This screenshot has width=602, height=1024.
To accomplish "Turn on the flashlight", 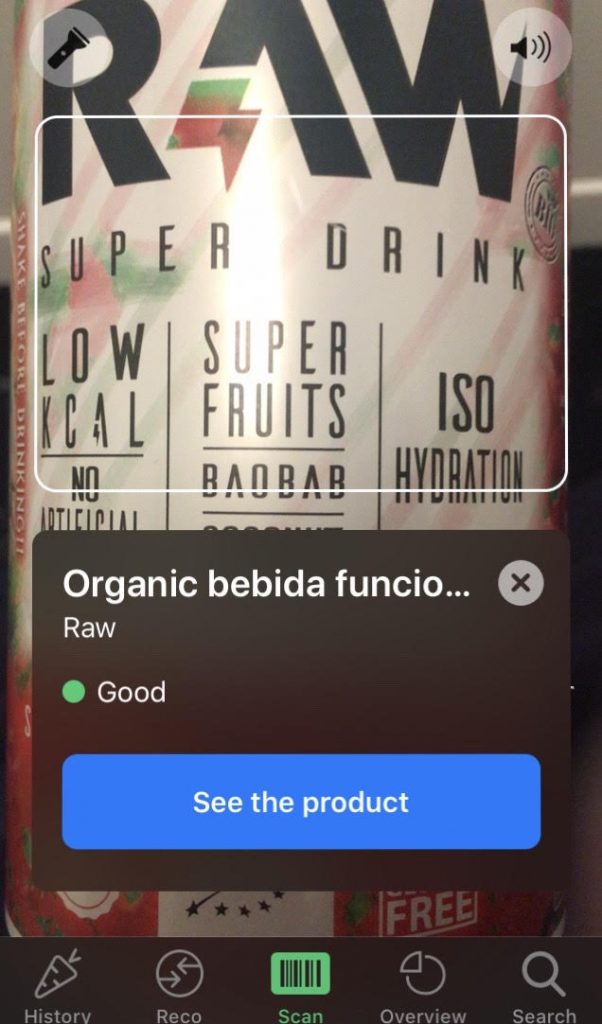I will coord(69,47).
